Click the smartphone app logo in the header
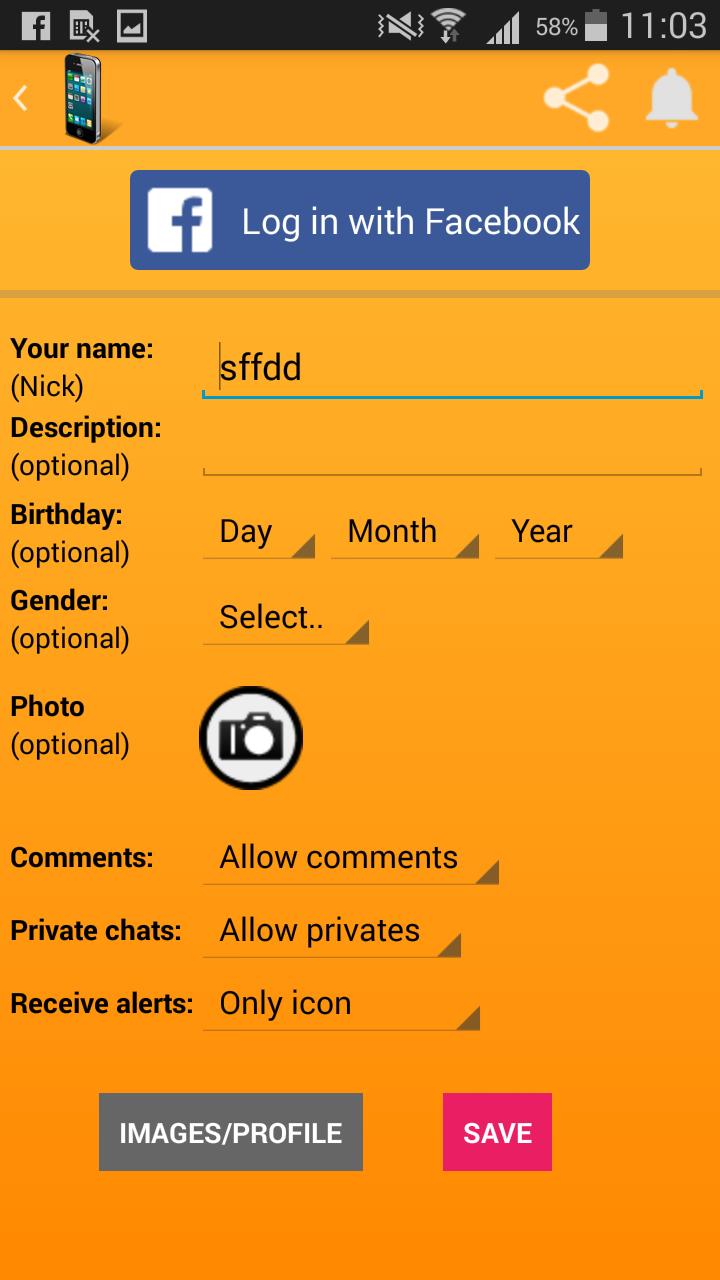The image size is (720, 1280). pyautogui.click(x=85, y=98)
